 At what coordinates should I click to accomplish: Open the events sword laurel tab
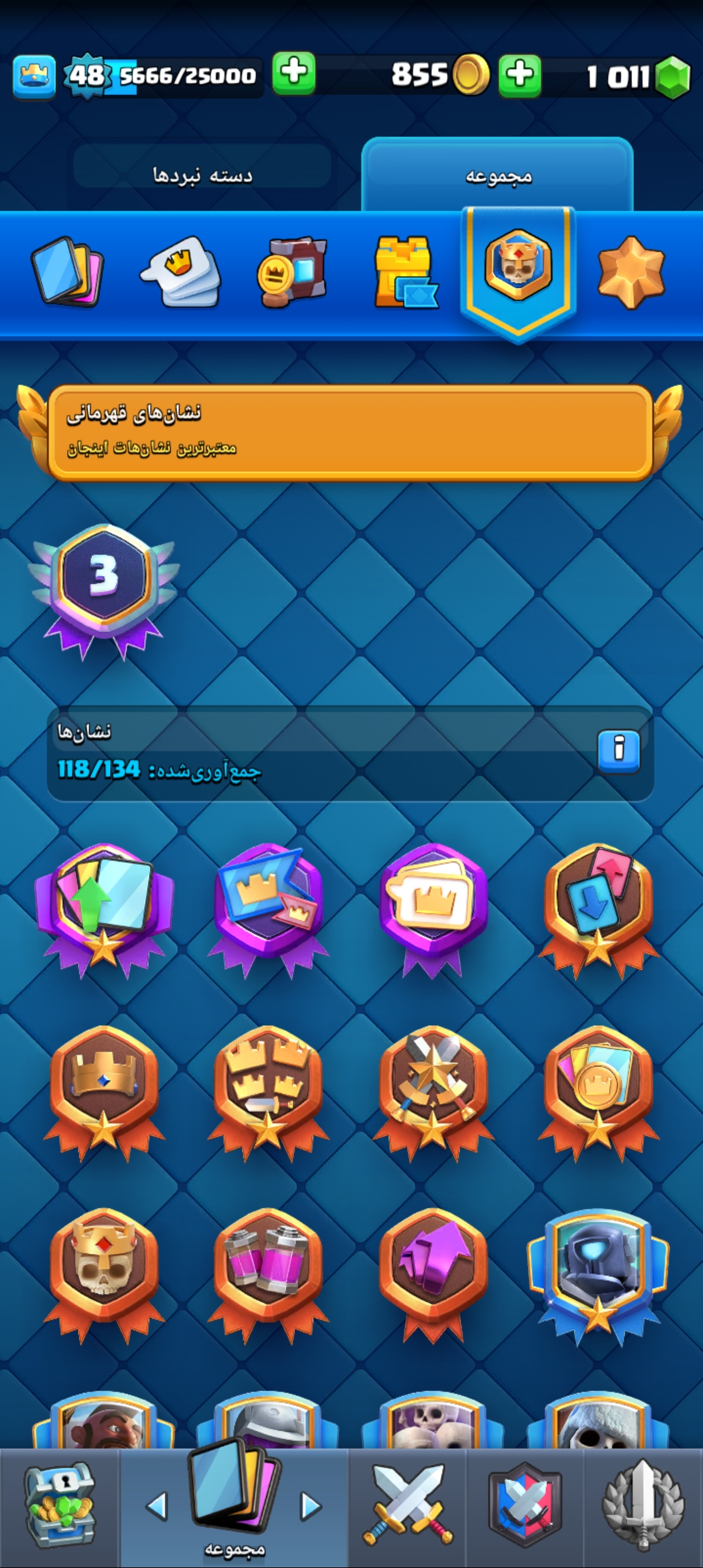(642, 1504)
